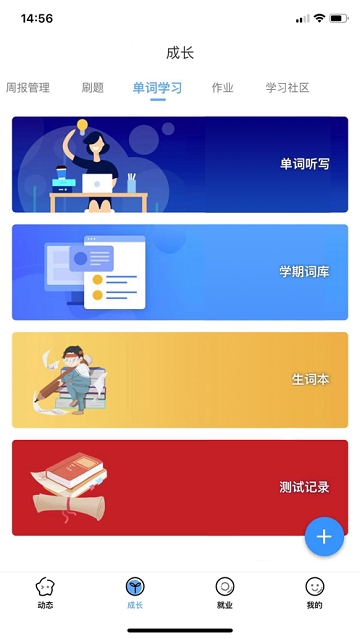Screen dimensions: 360x639
Task: Switch to the 周报管理 tab
Action: point(28,88)
